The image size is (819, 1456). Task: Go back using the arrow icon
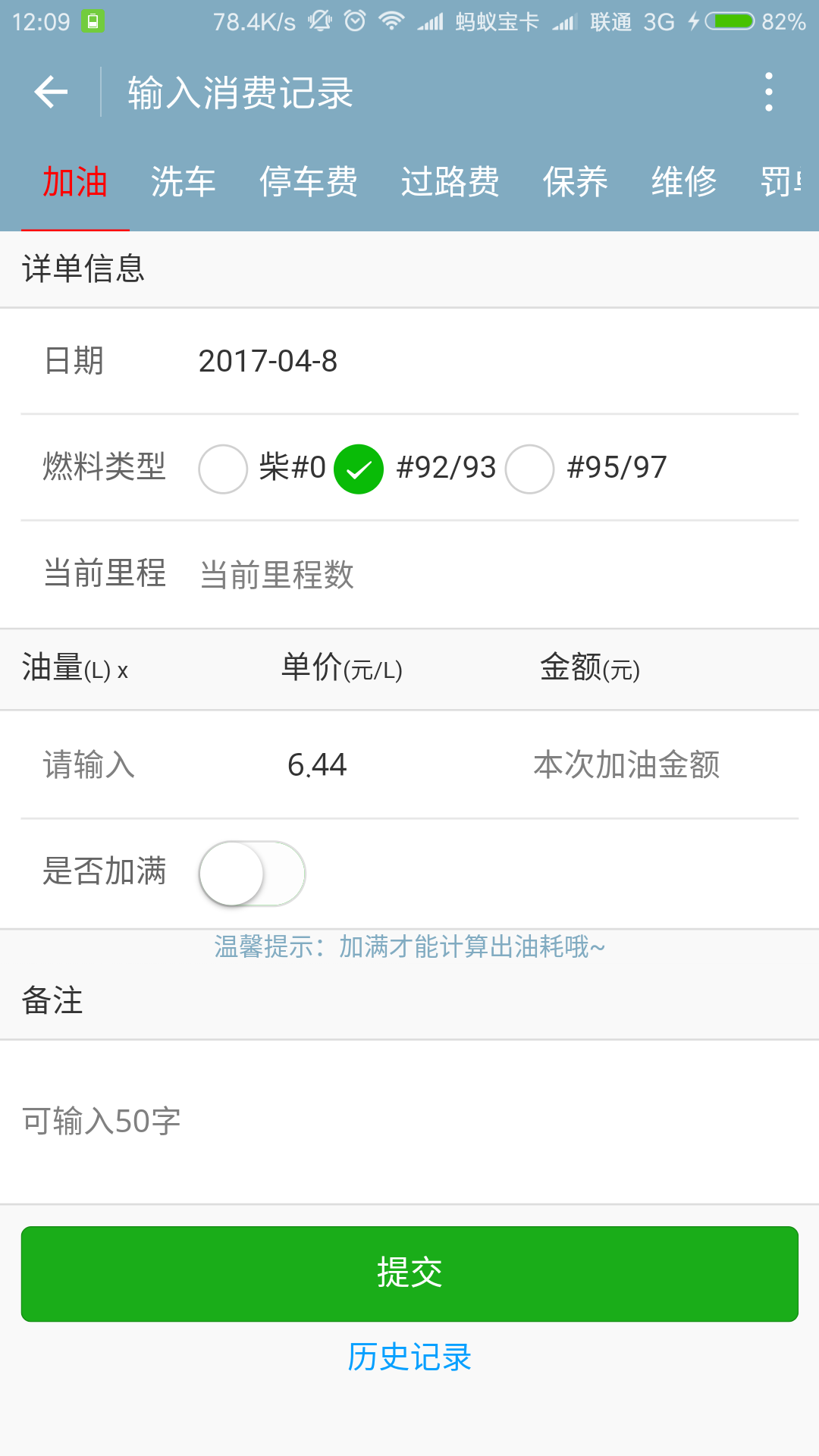(x=51, y=93)
